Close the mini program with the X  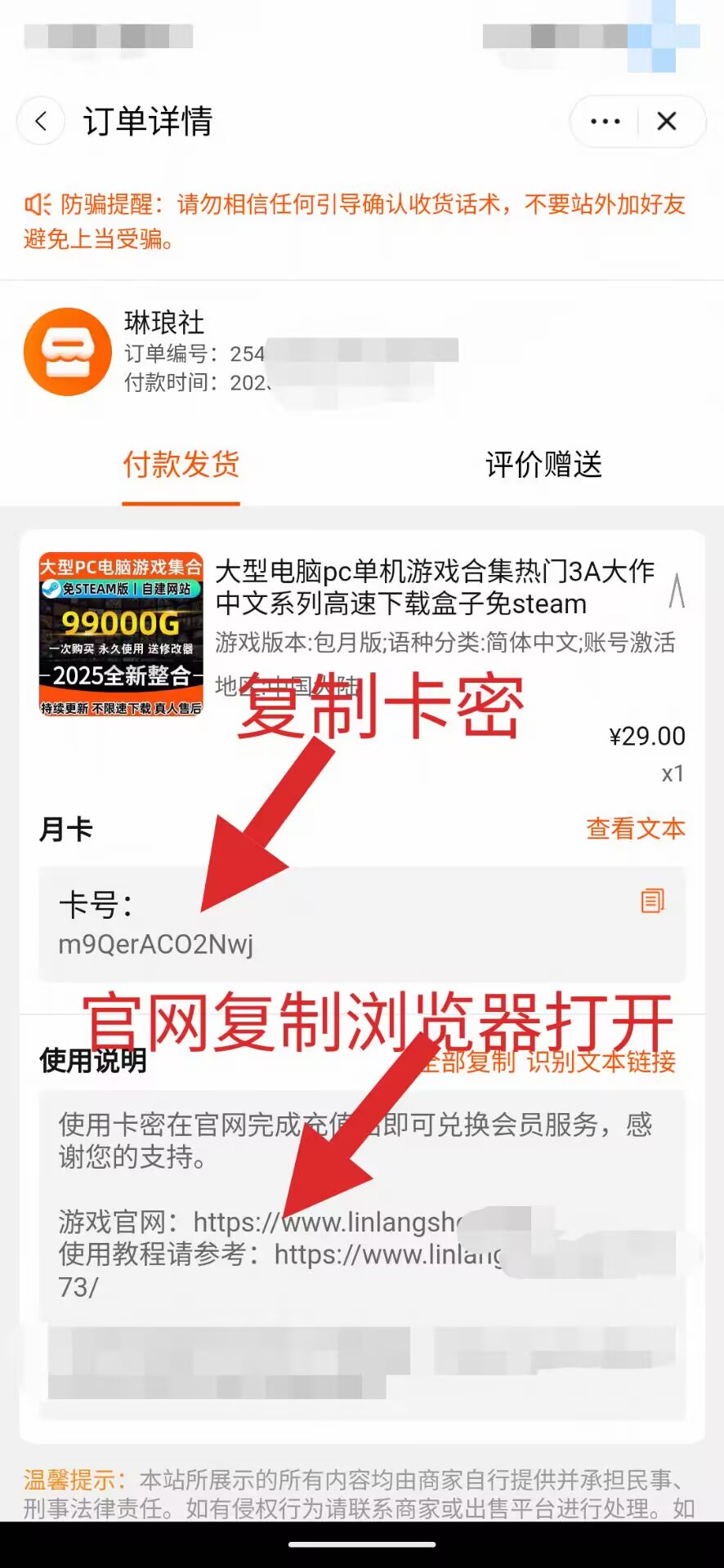point(667,122)
